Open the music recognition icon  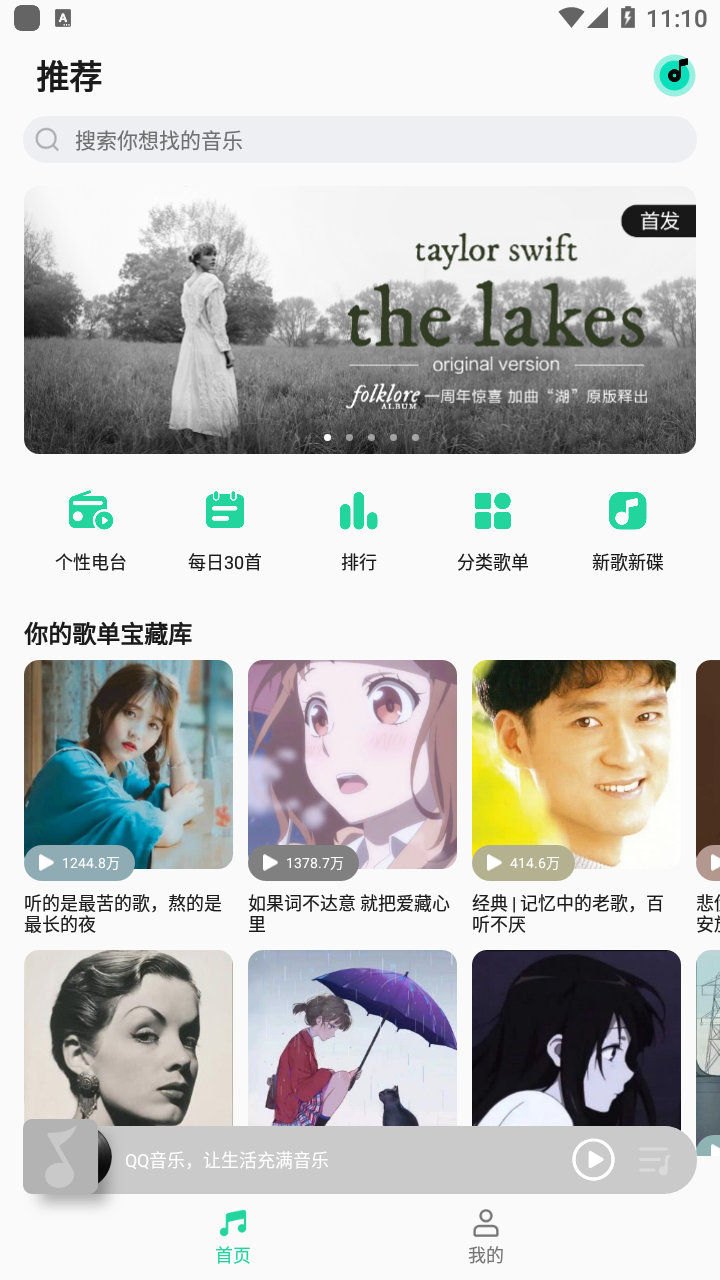[x=675, y=75]
